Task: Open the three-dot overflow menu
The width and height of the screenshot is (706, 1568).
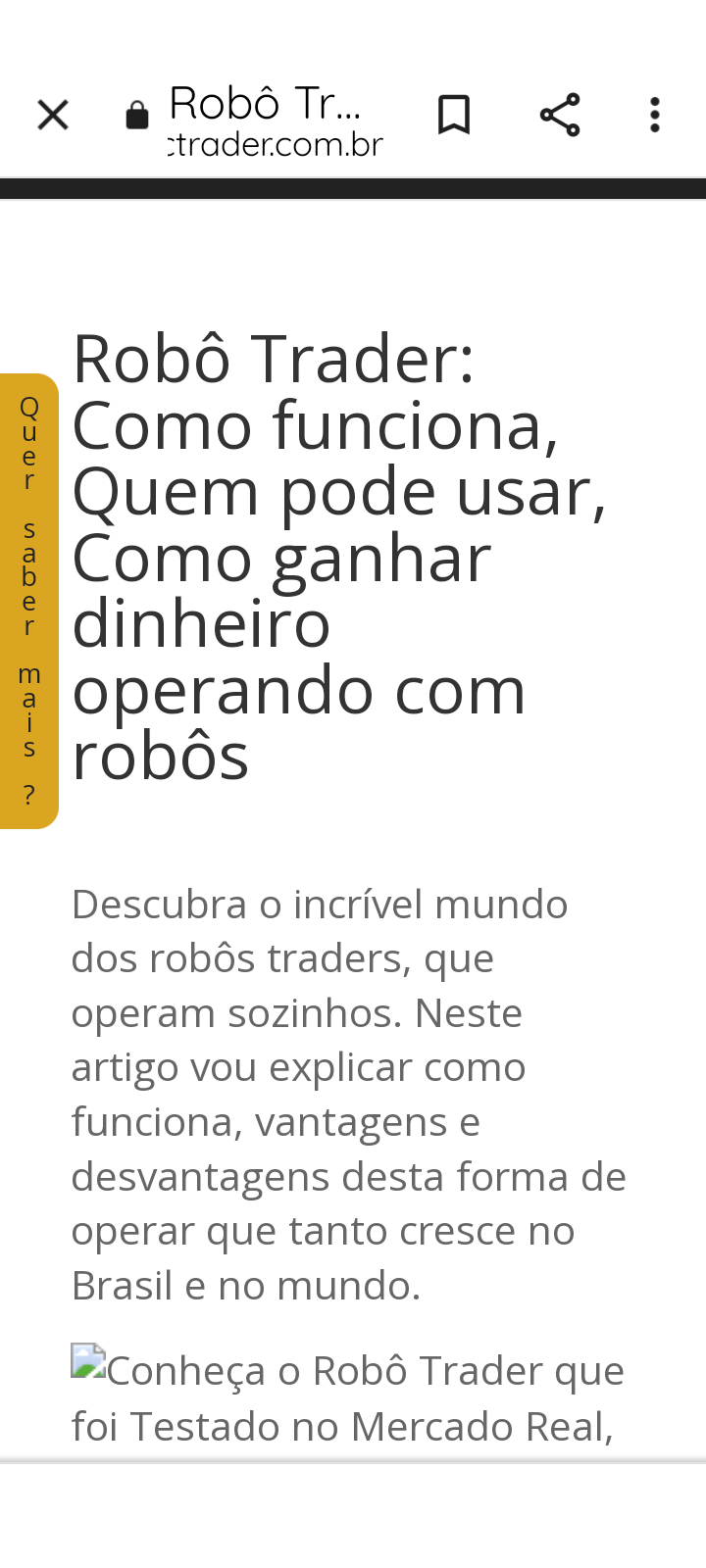Action: click(655, 116)
